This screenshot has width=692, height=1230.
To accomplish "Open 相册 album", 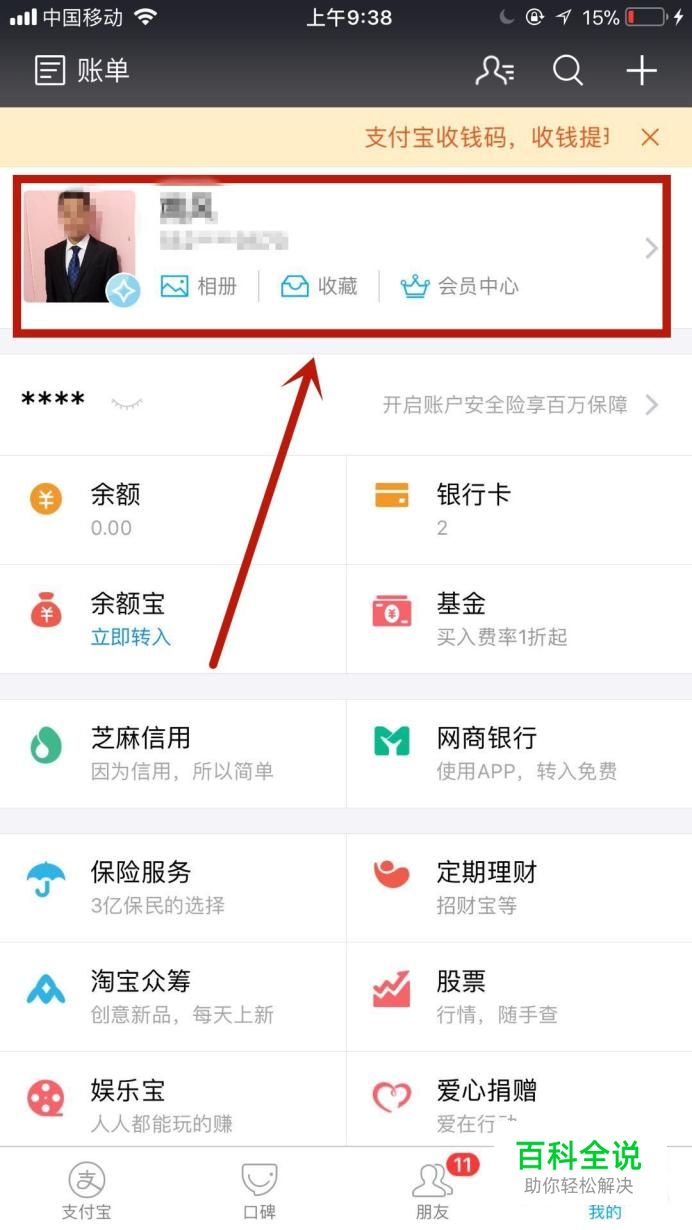I will 198,286.
